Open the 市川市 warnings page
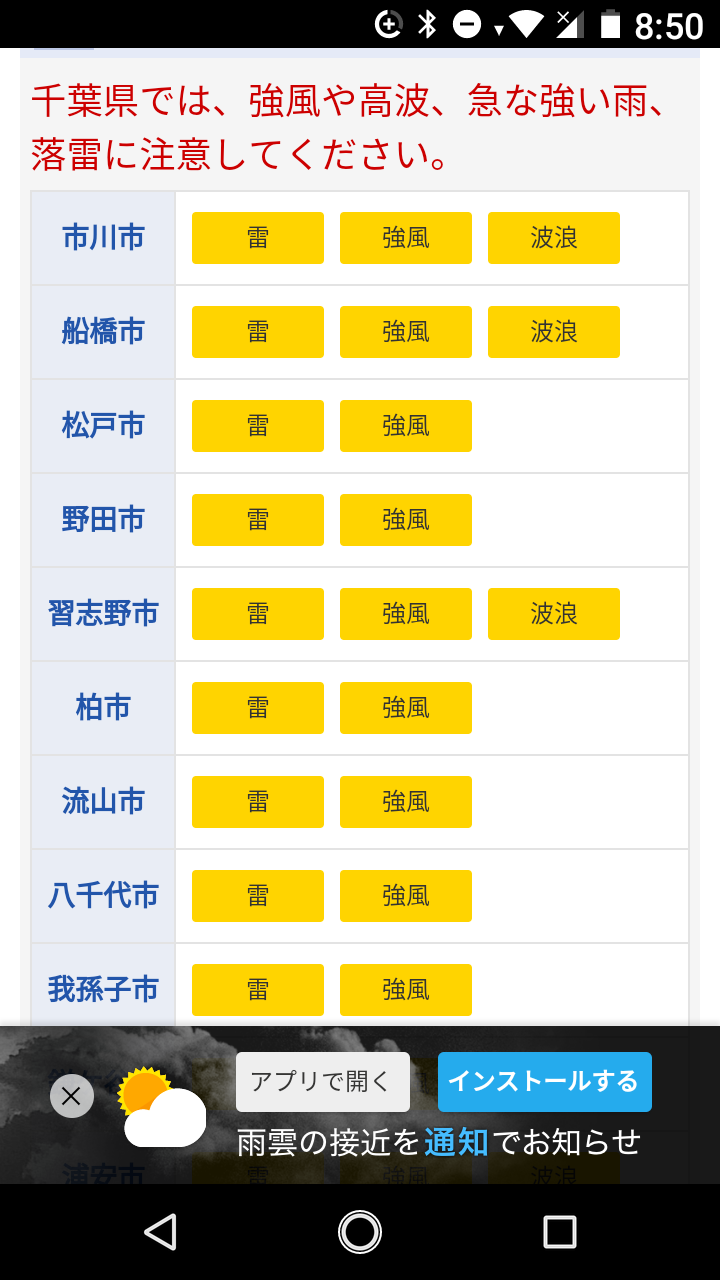 pos(103,238)
